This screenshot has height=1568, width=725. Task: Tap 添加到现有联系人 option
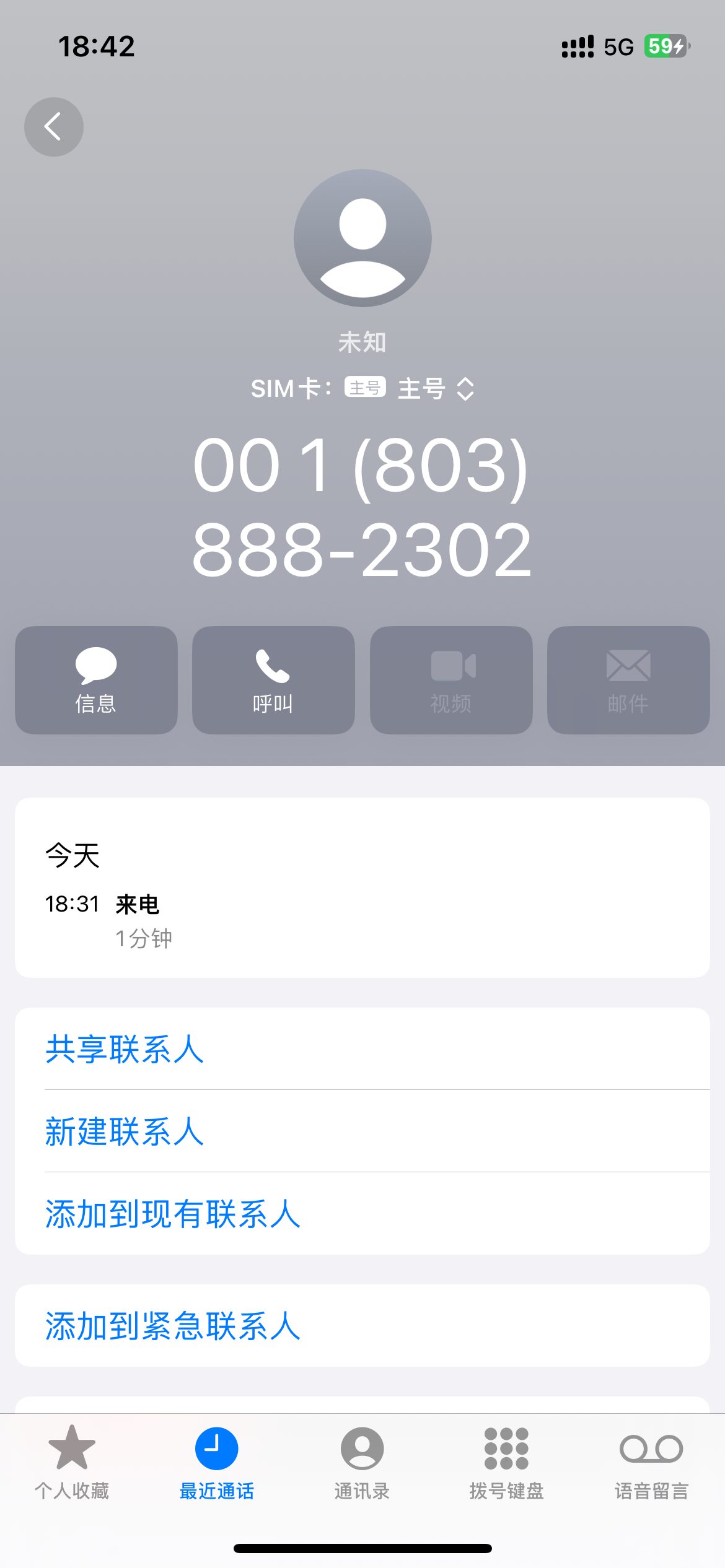click(173, 1213)
